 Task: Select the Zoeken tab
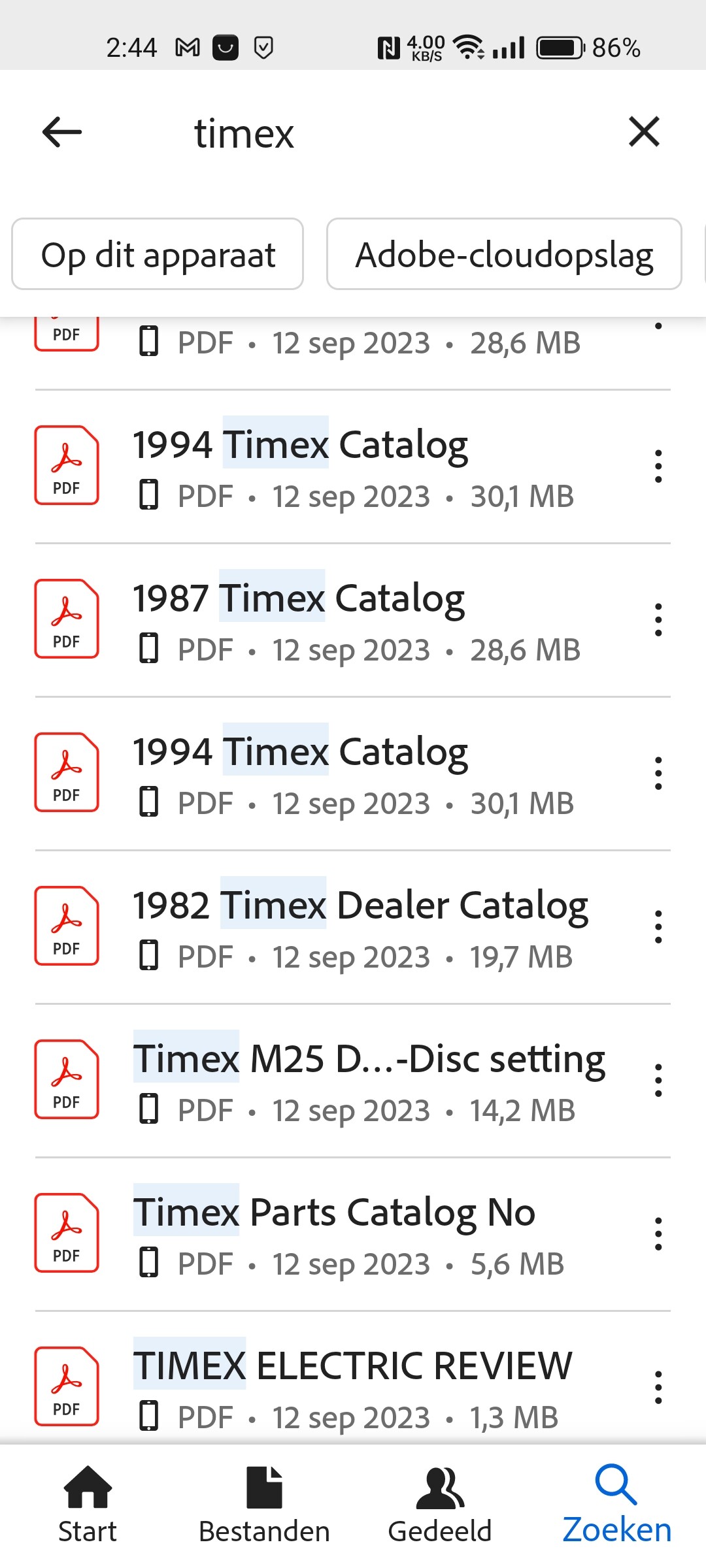pos(616,1505)
